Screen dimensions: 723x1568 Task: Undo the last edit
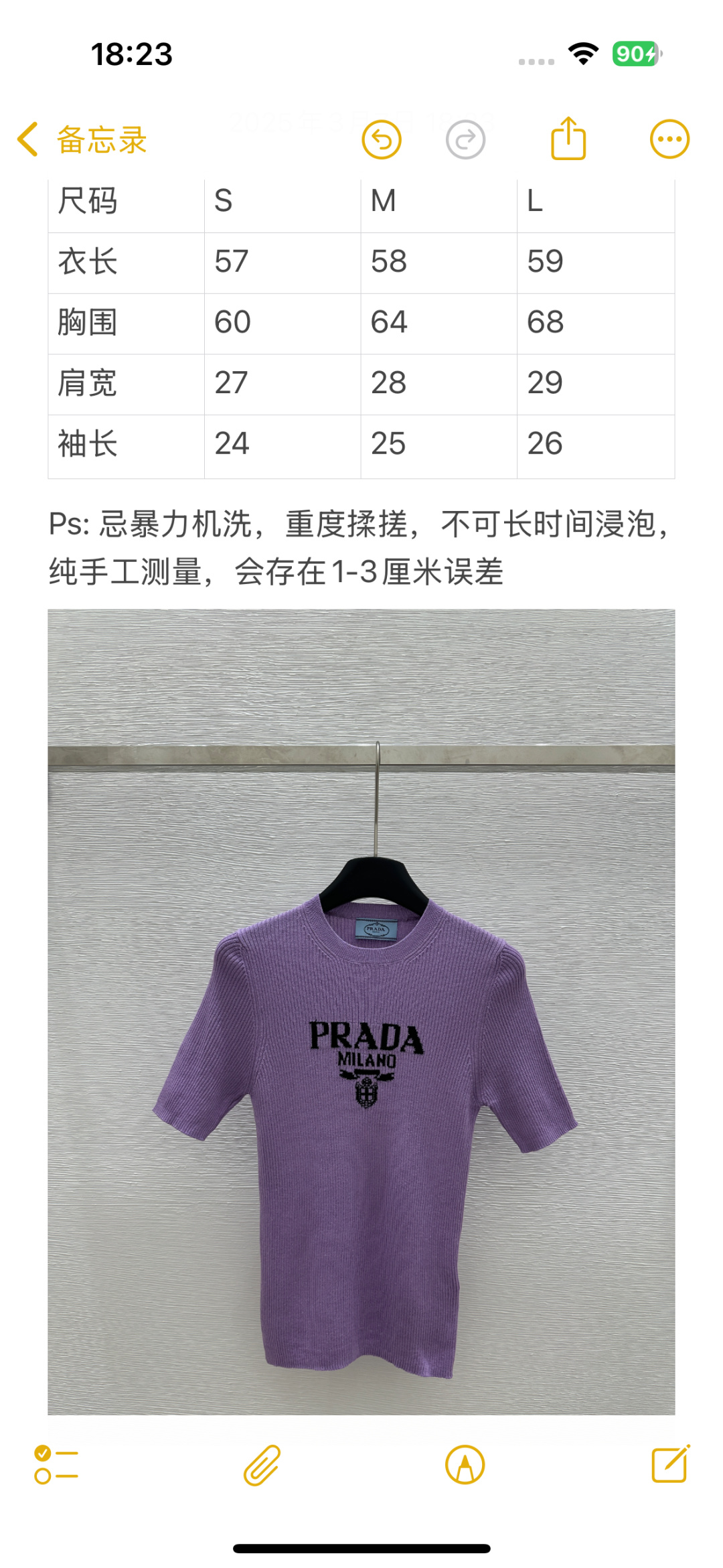(382, 139)
